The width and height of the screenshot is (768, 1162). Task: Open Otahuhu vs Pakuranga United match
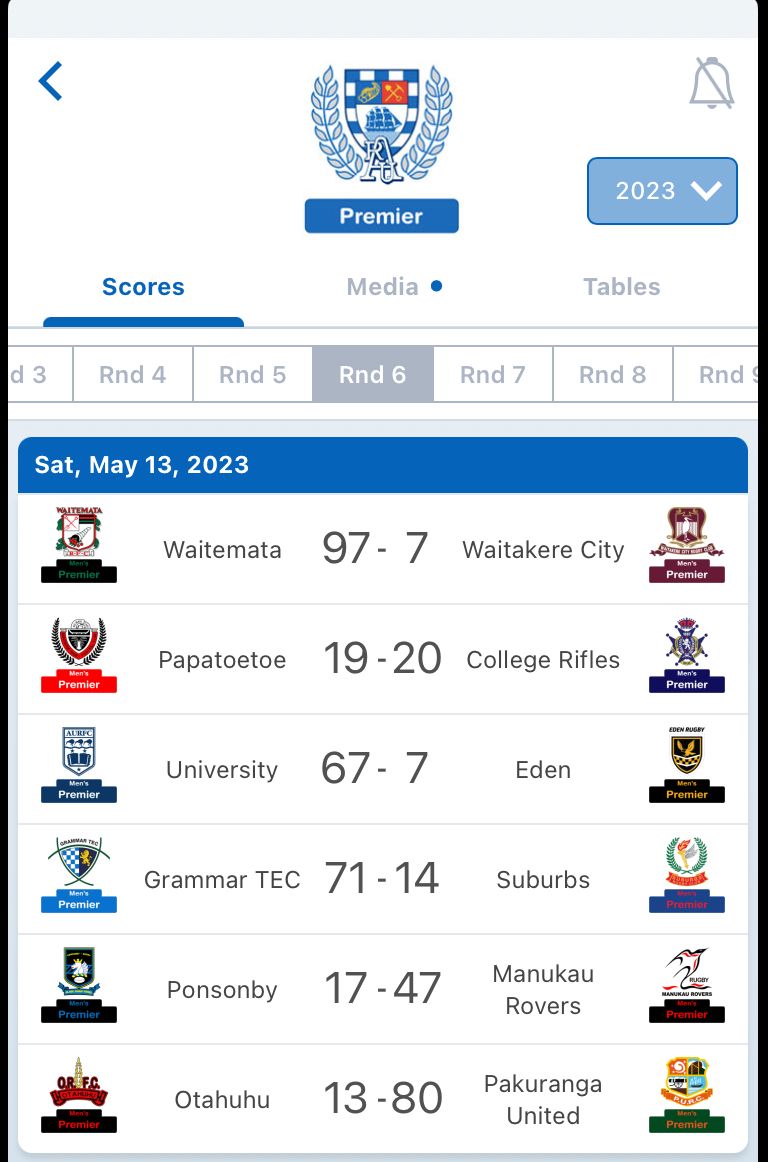383,1099
